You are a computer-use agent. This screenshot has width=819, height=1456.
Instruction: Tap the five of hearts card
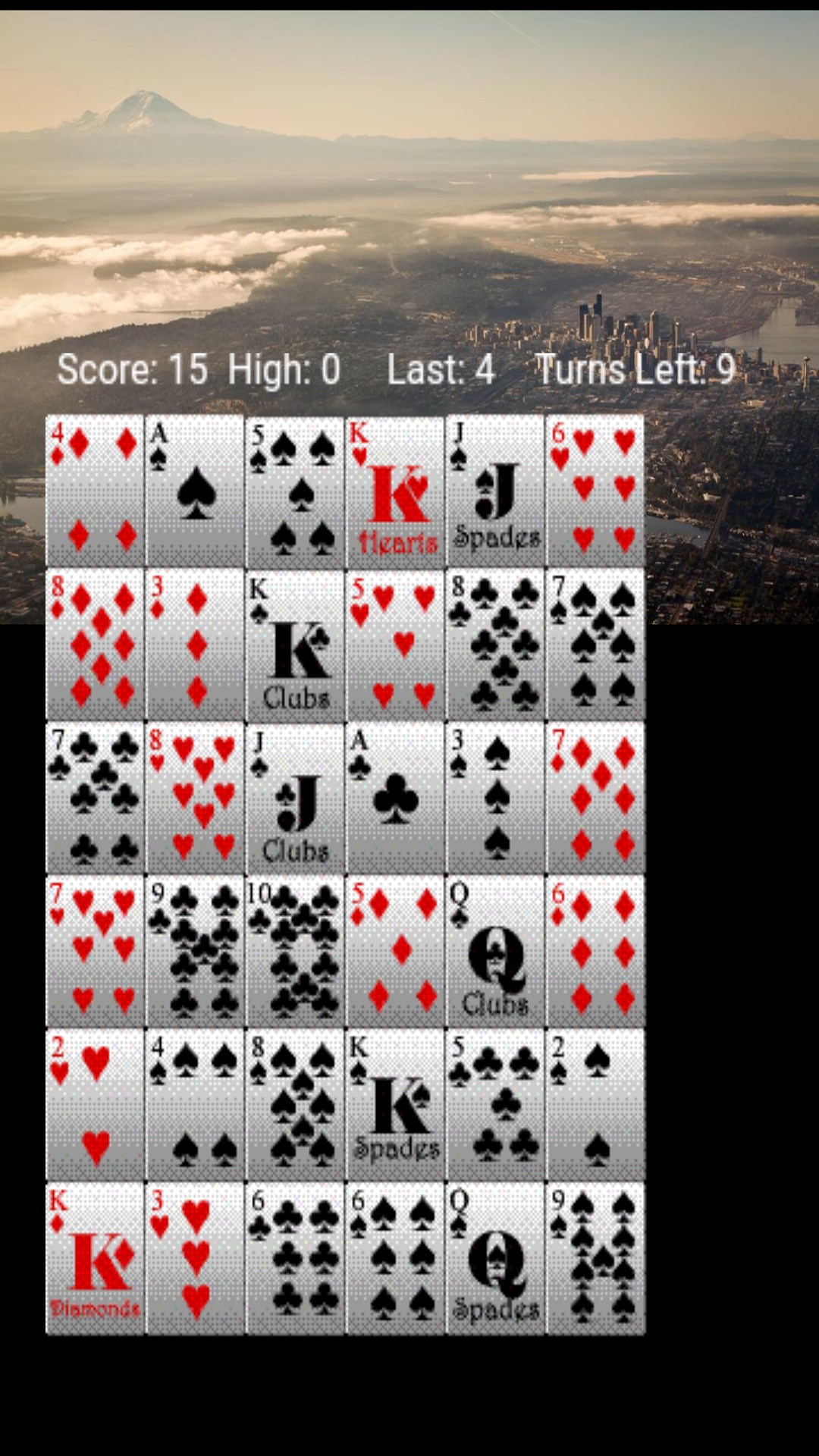click(x=395, y=644)
